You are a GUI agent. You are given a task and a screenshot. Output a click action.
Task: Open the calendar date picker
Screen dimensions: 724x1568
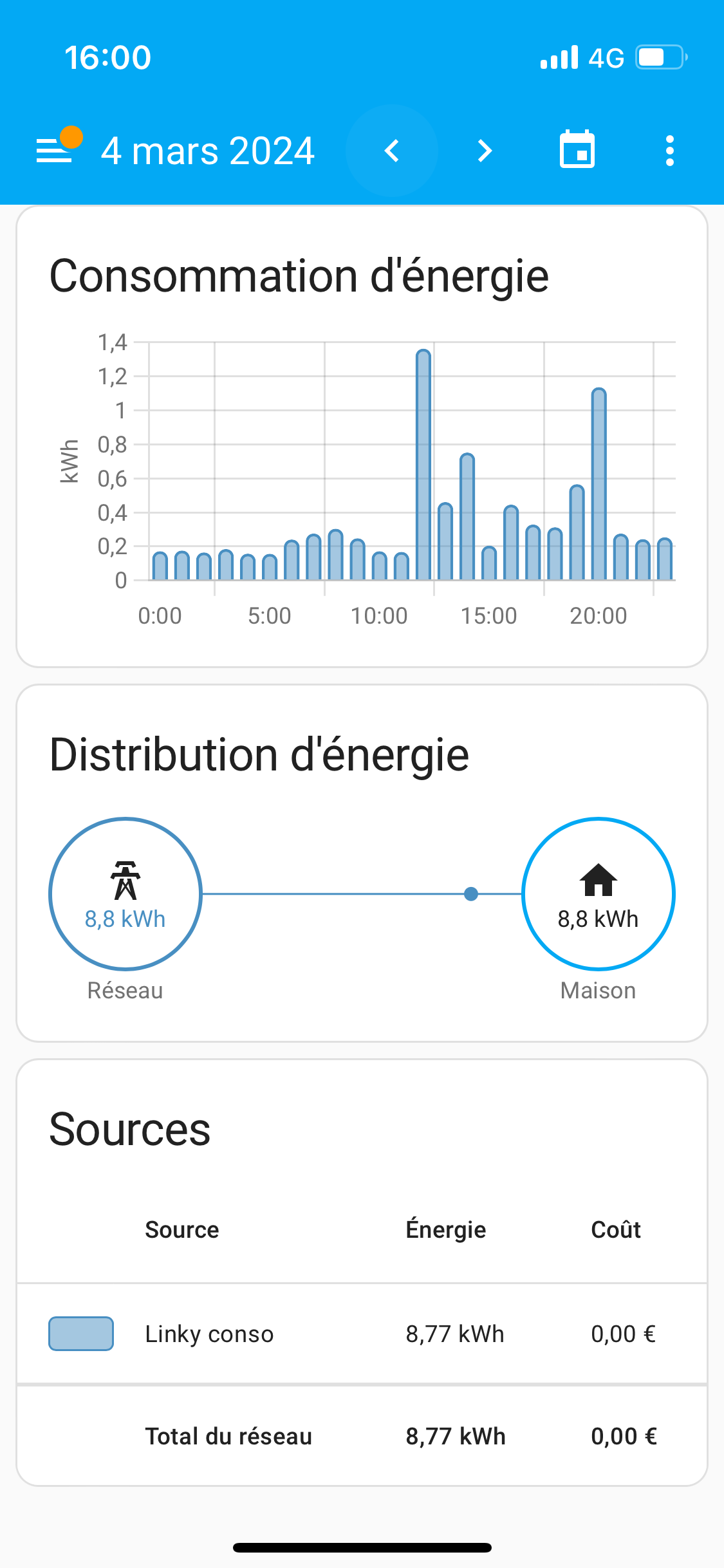(x=577, y=151)
